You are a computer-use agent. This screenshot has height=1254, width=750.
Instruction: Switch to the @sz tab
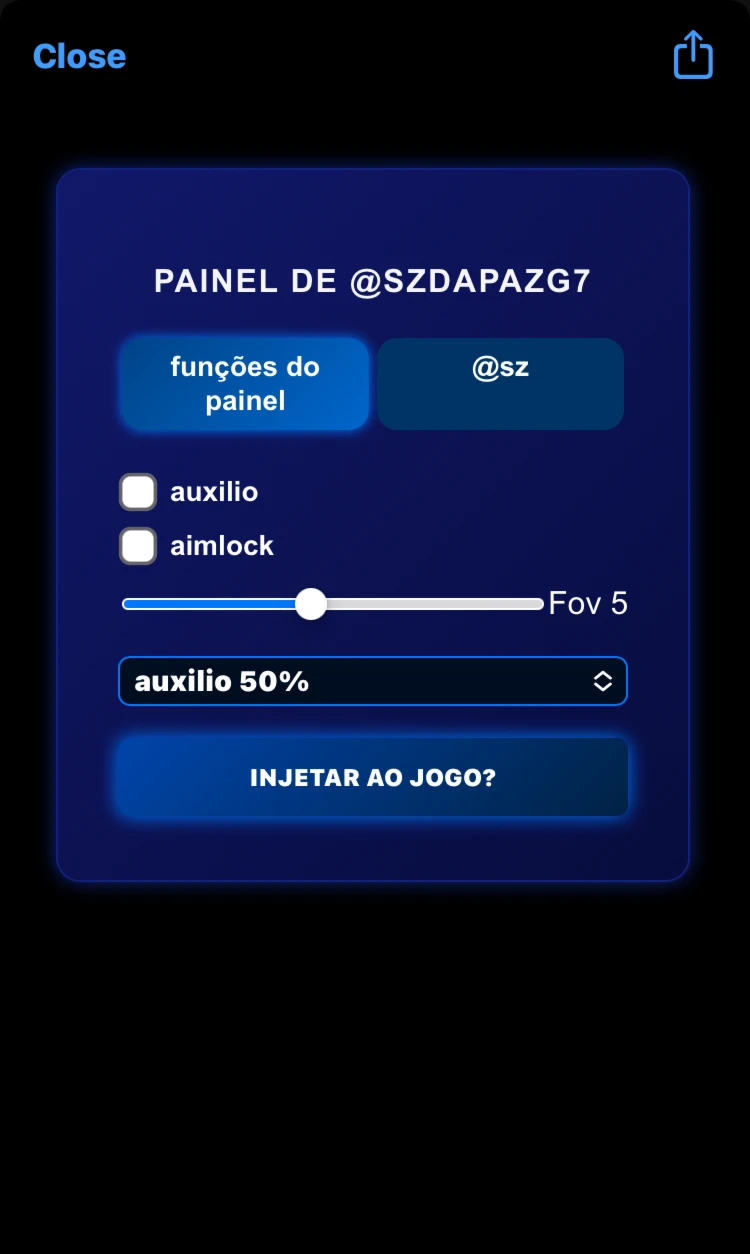[x=500, y=384]
